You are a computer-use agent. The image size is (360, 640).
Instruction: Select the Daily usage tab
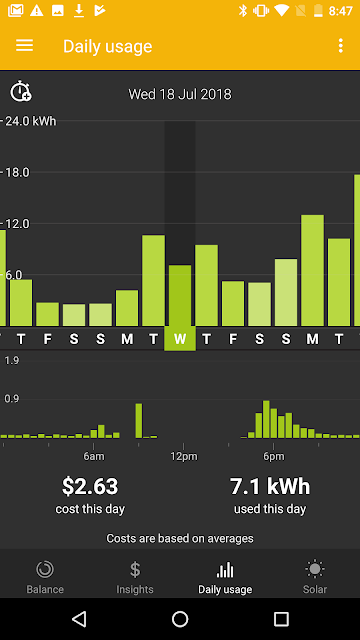225,577
